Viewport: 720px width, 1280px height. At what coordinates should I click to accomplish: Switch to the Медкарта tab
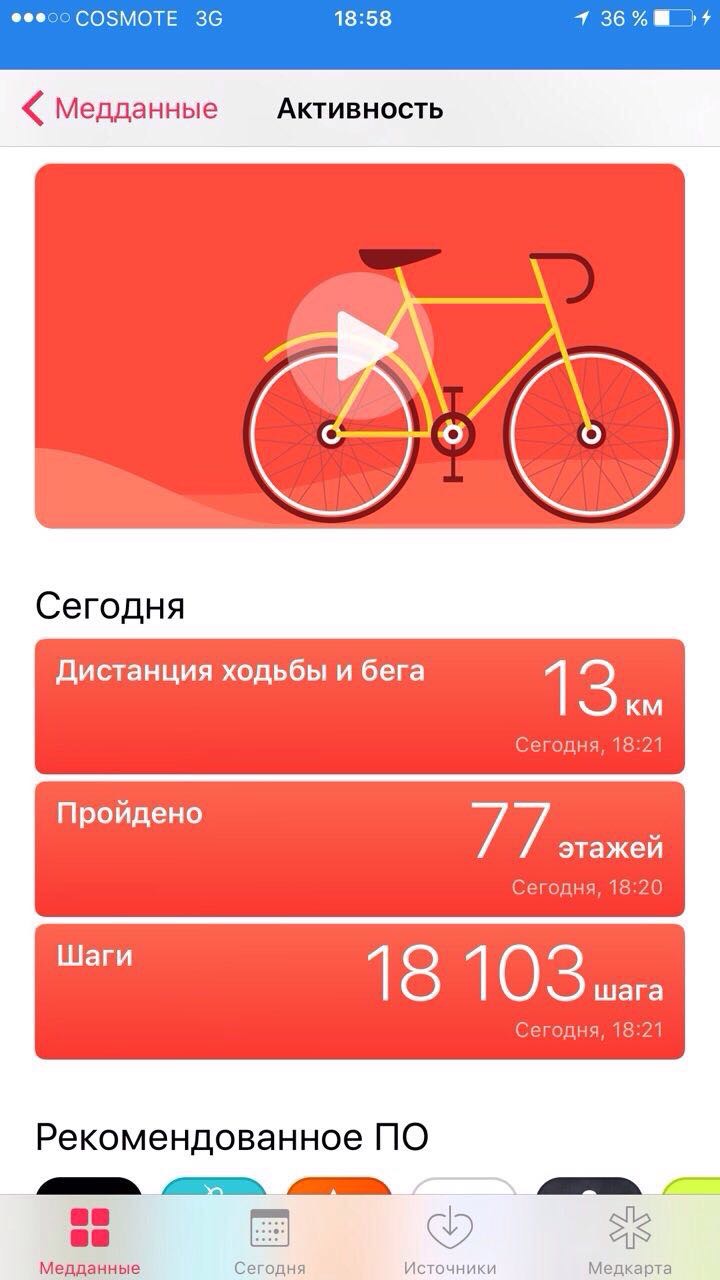point(630,1240)
